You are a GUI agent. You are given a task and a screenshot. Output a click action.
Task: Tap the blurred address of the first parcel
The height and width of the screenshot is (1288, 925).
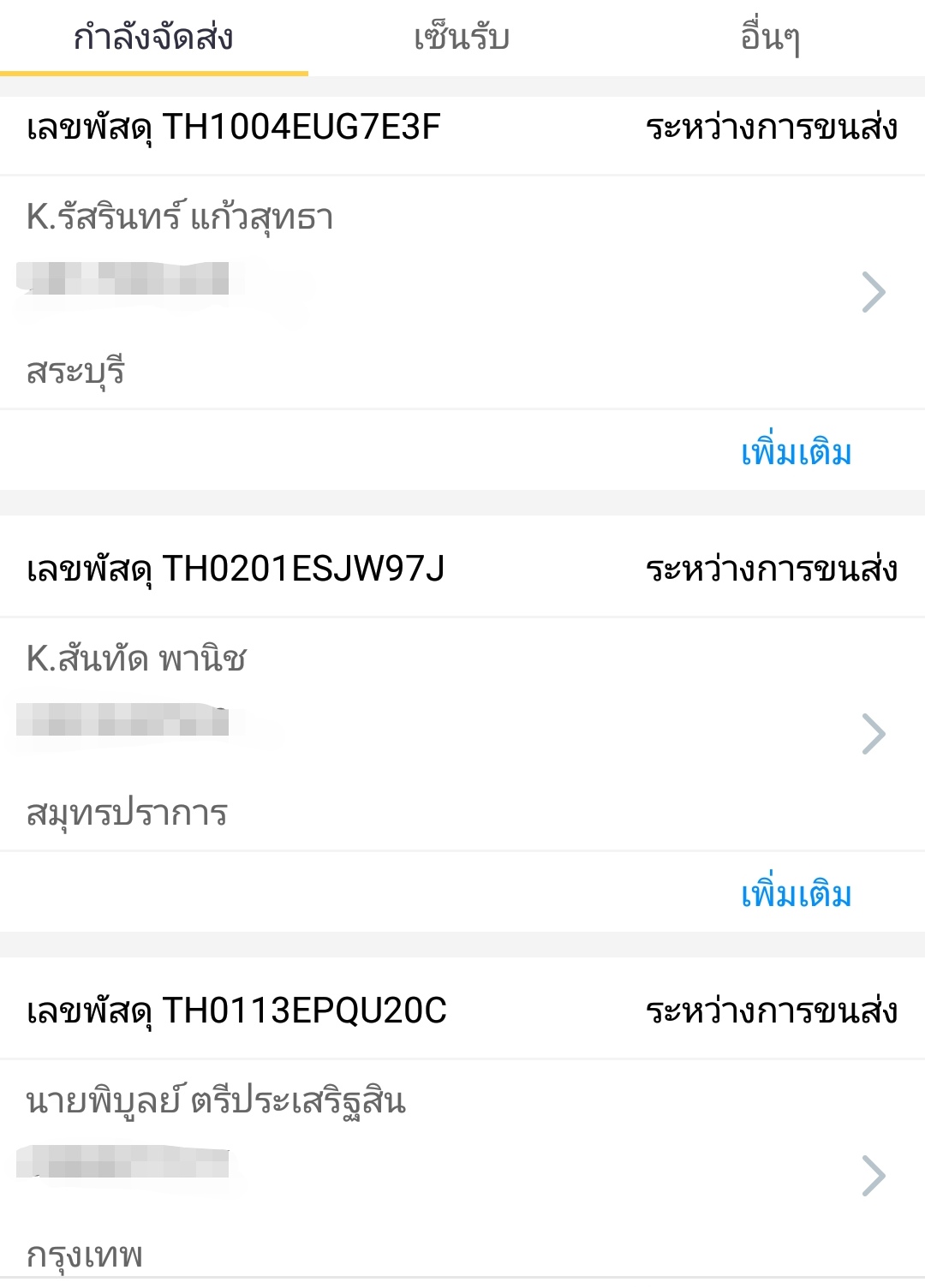tap(124, 283)
